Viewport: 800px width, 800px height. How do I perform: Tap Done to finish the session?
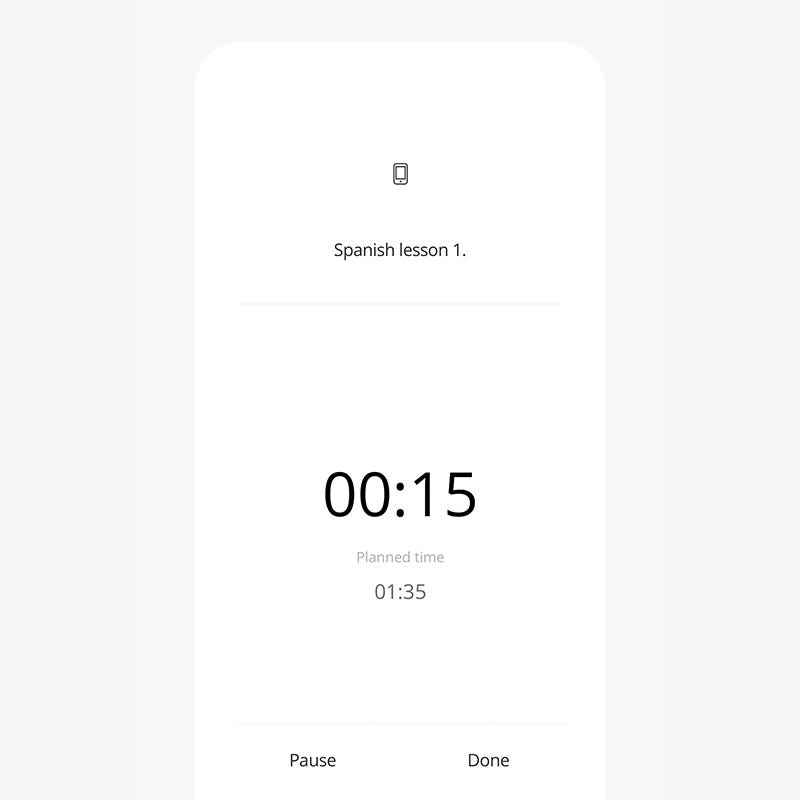488,760
